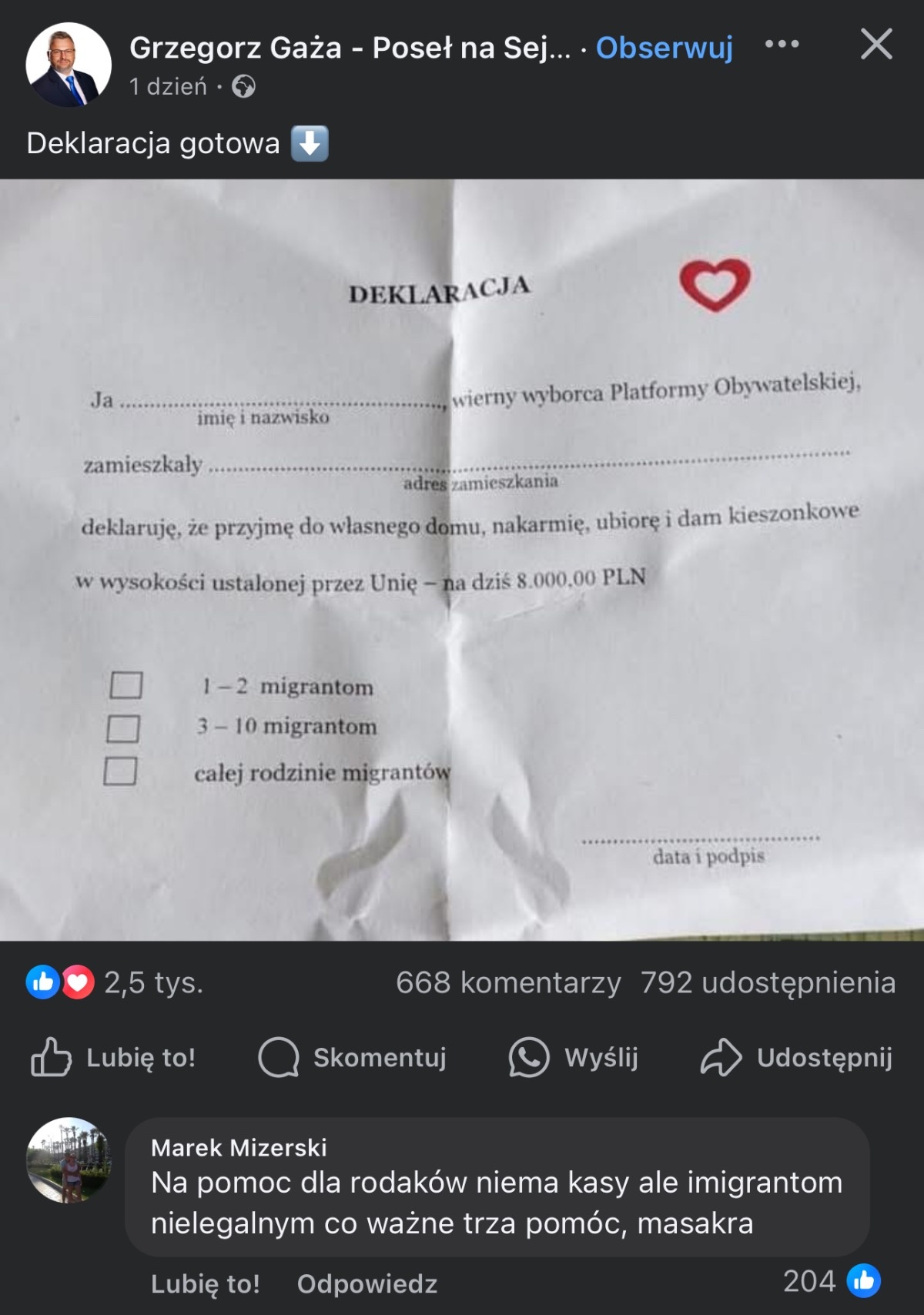Image resolution: width=924 pixels, height=1315 pixels.
Task: View who reacted to the post
Action: 115,983
